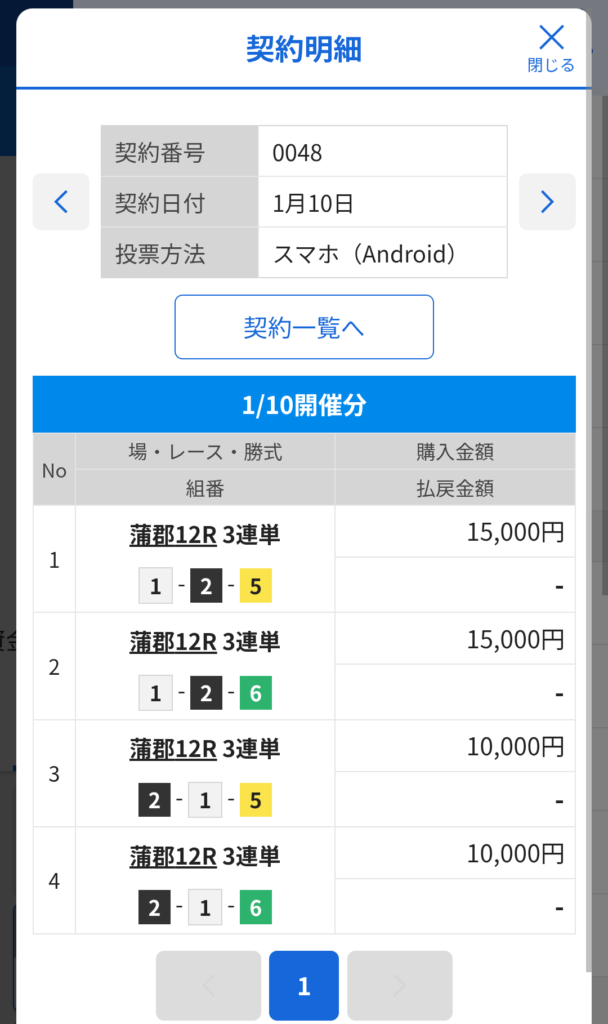The width and height of the screenshot is (608, 1024).
Task: Open 蒲郡12R link in row 2
Action: pos(173,642)
